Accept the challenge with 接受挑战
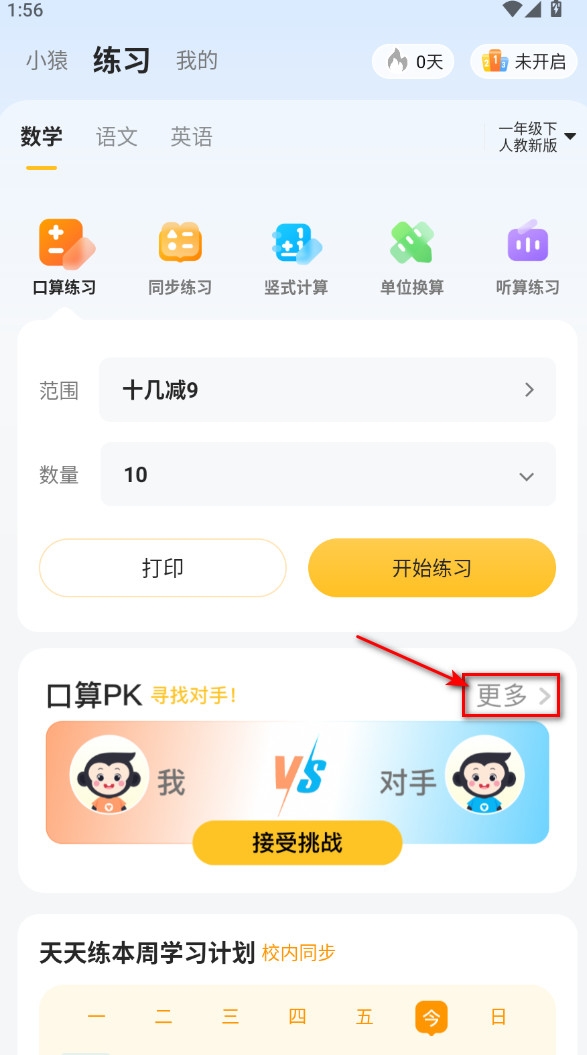Screen dimensions: 587x1055 (297, 842)
